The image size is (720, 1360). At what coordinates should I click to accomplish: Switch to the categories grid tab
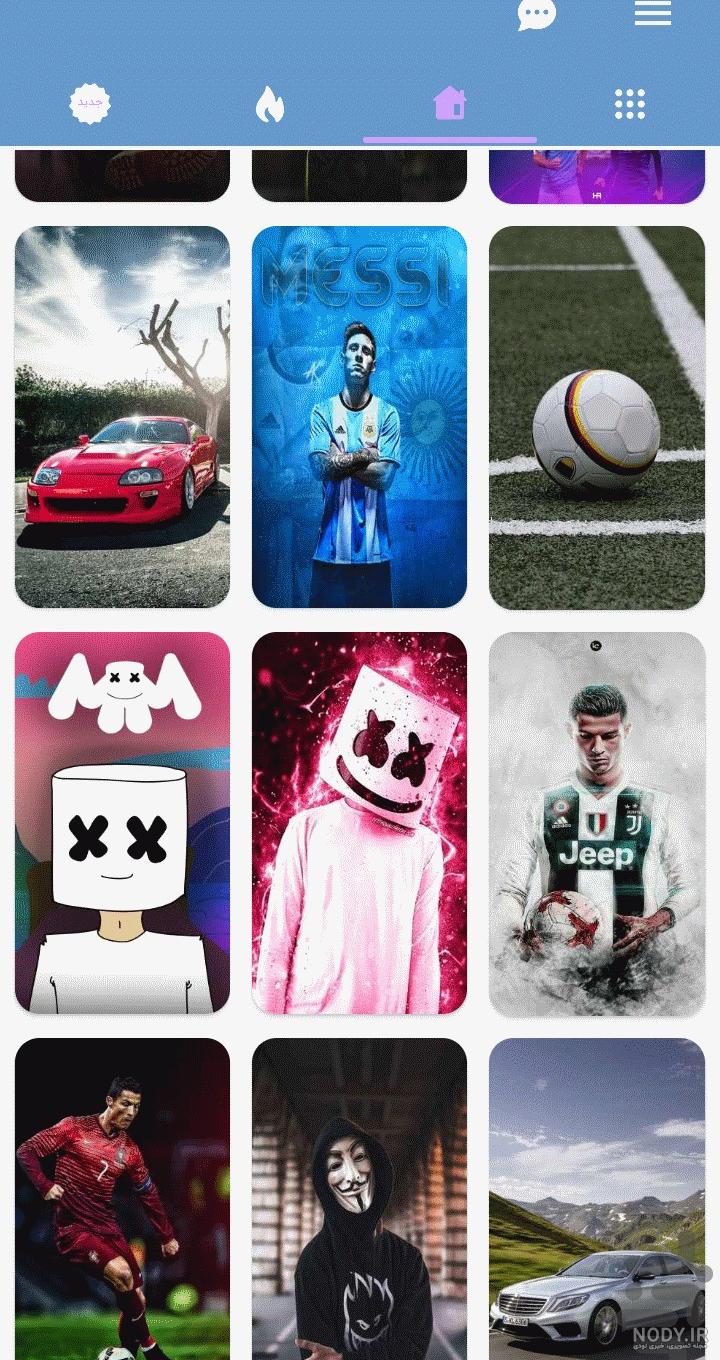[629, 104]
